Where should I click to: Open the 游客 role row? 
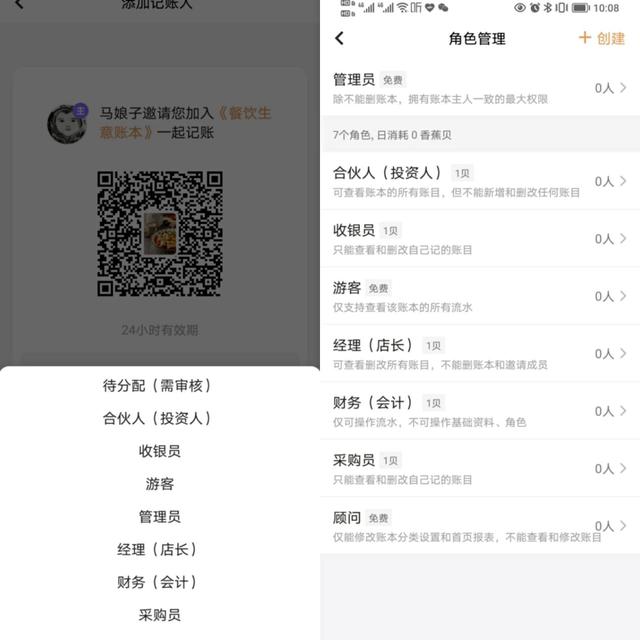click(x=480, y=296)
